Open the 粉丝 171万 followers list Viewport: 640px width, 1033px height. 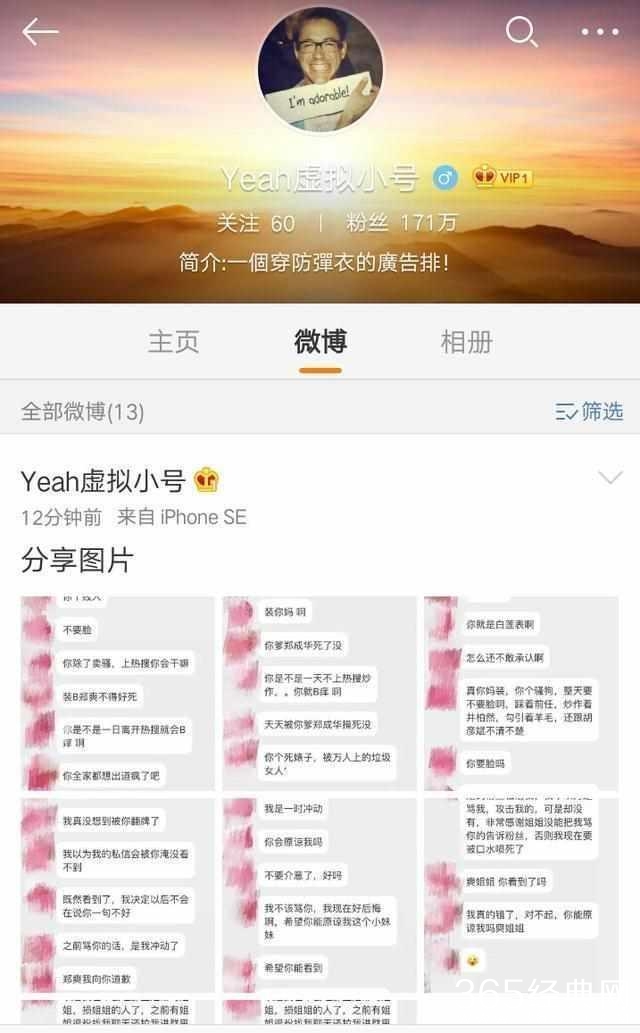tap(400, 222)
